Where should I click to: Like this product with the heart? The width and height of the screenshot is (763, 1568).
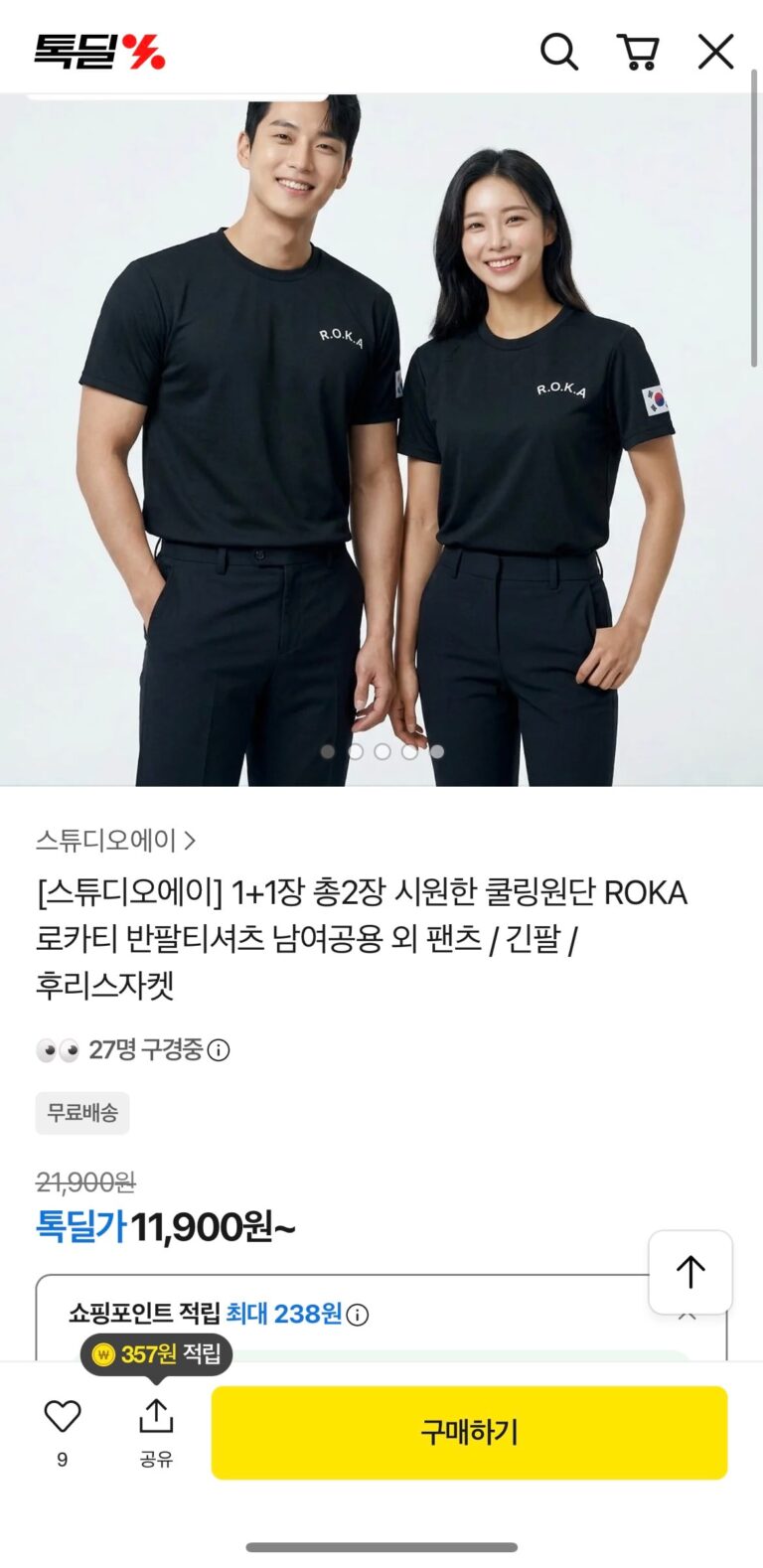coord(63,1417)
